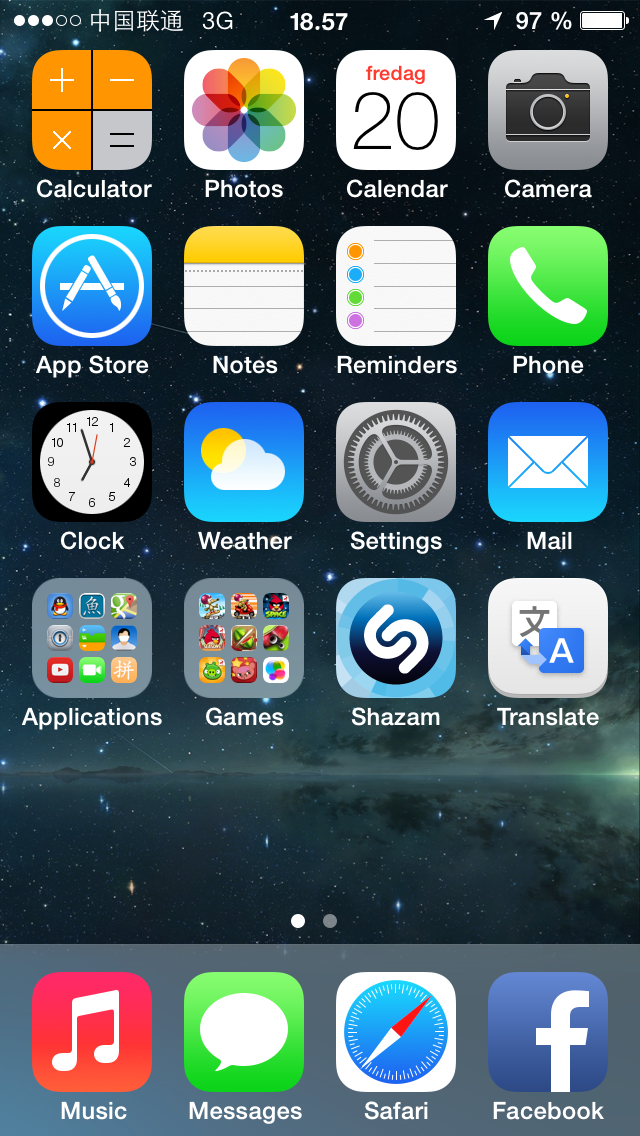
Task: Open the Translate app
Action: 548,638
